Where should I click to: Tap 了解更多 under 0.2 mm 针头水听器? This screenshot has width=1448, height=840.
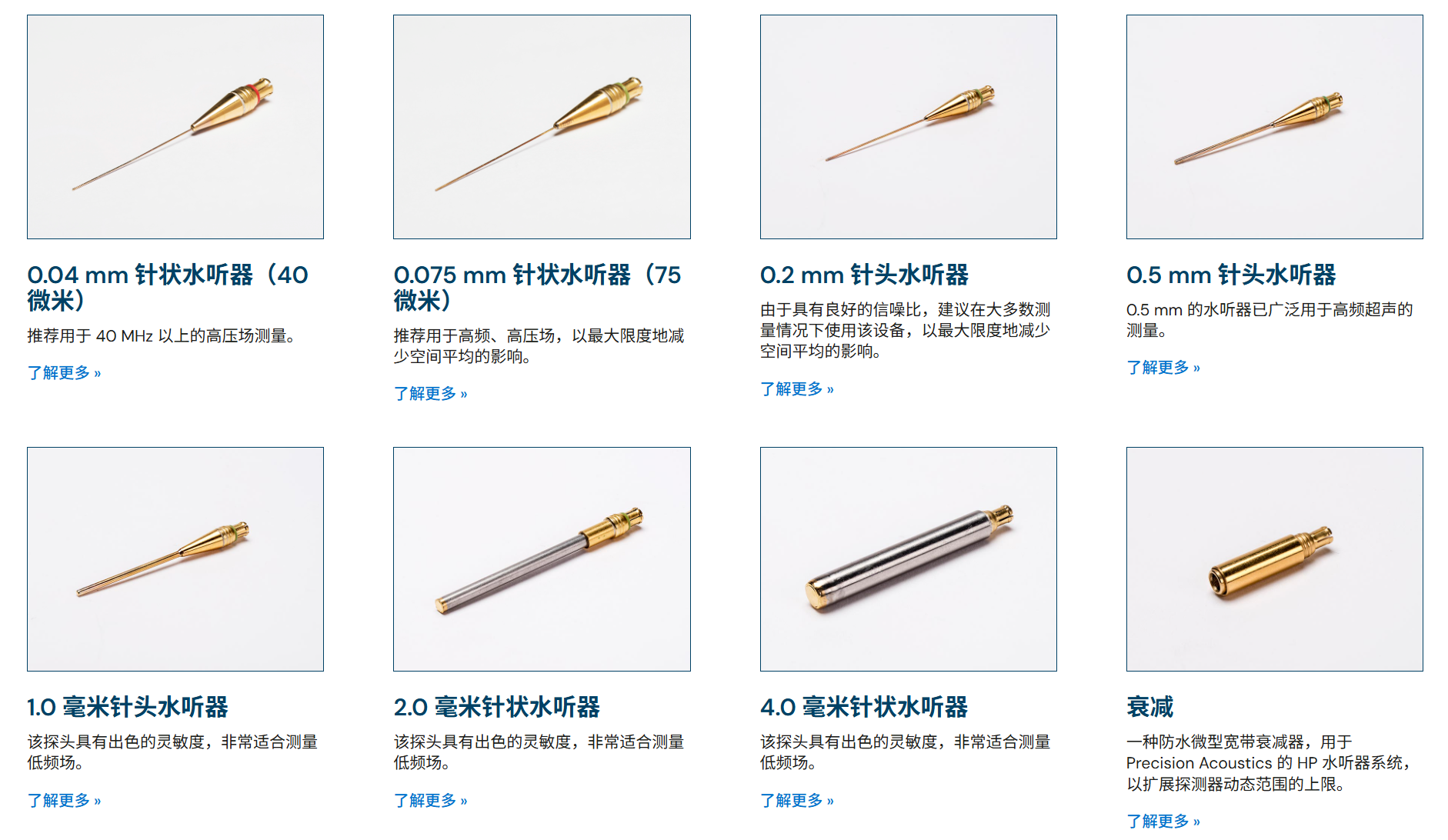click(797, 389)
